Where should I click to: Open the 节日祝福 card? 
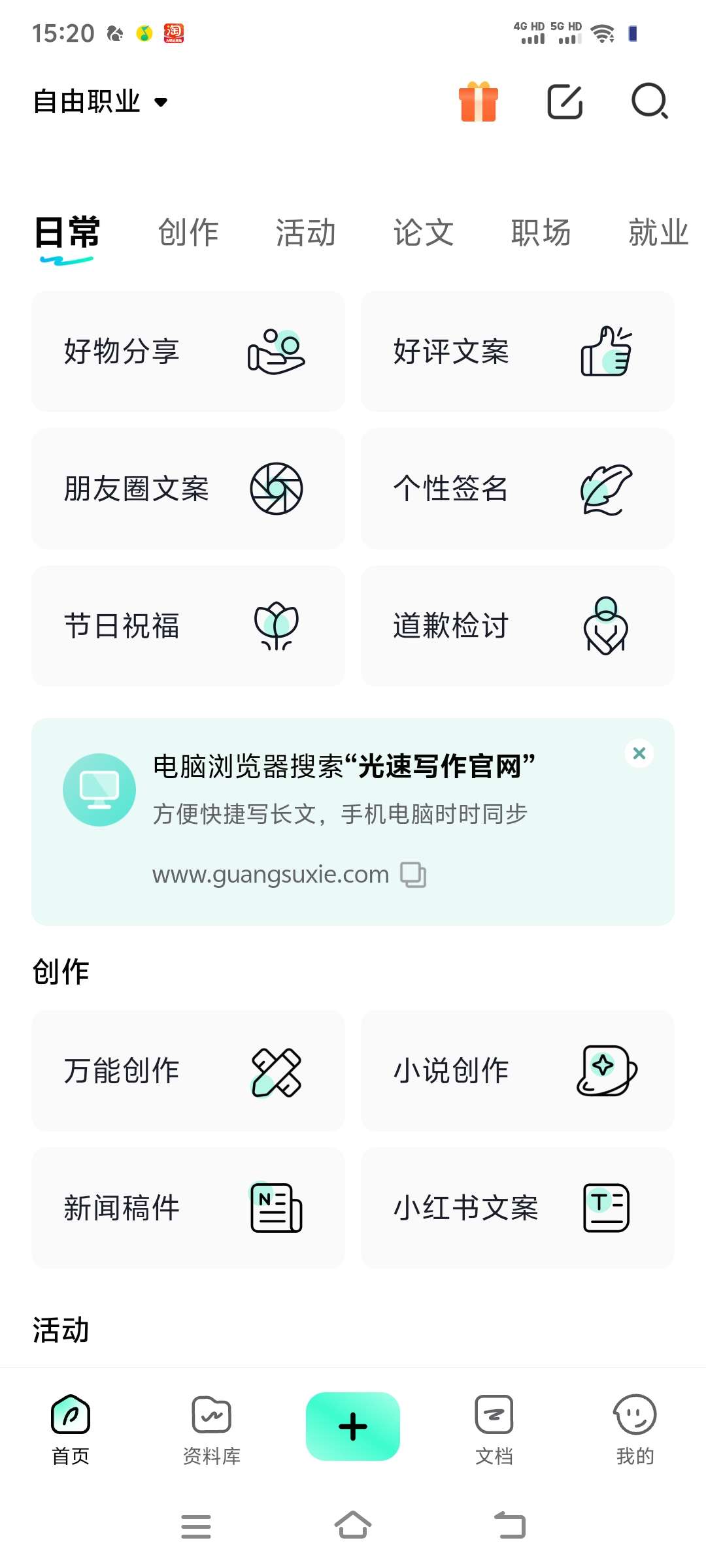pos(188,626)
